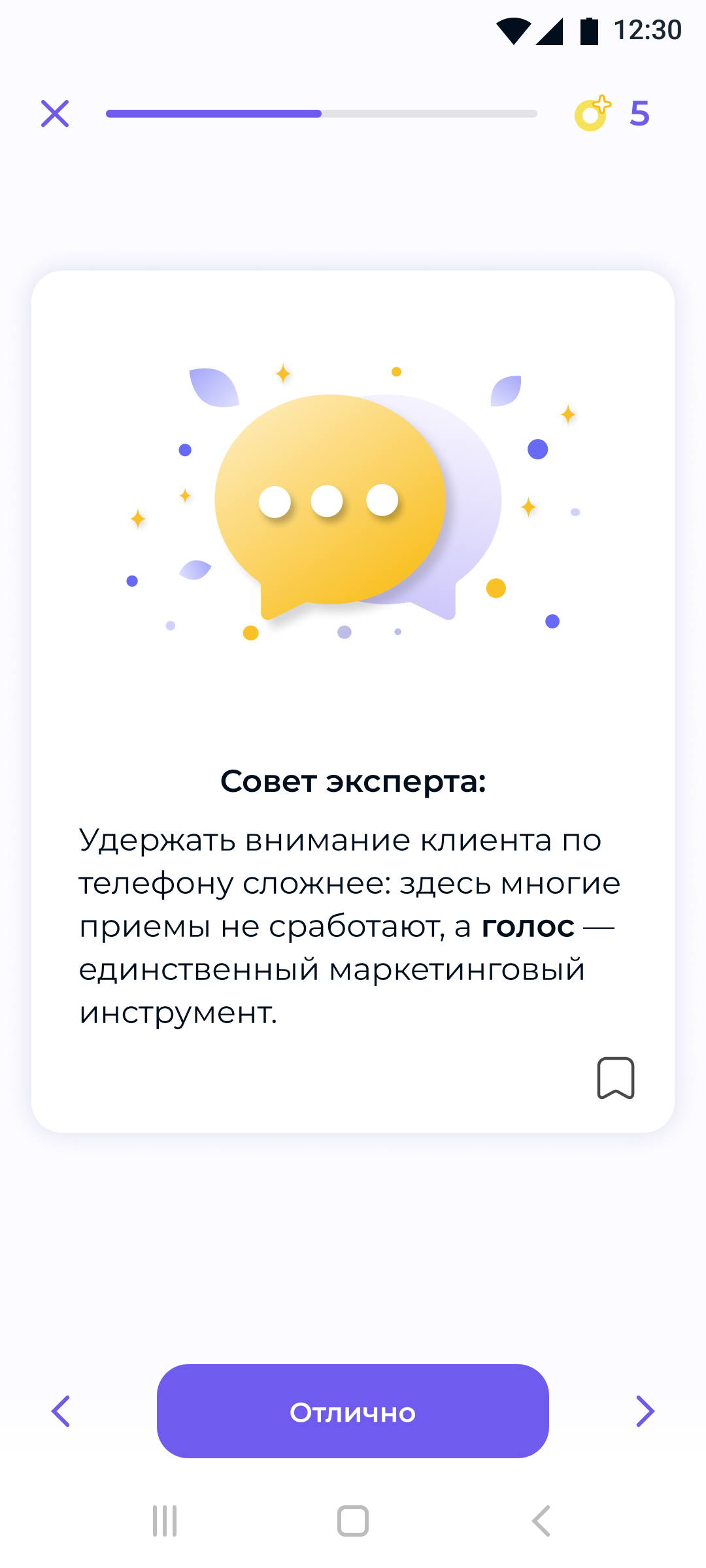Tap the golden coin rewards icon

592,114
